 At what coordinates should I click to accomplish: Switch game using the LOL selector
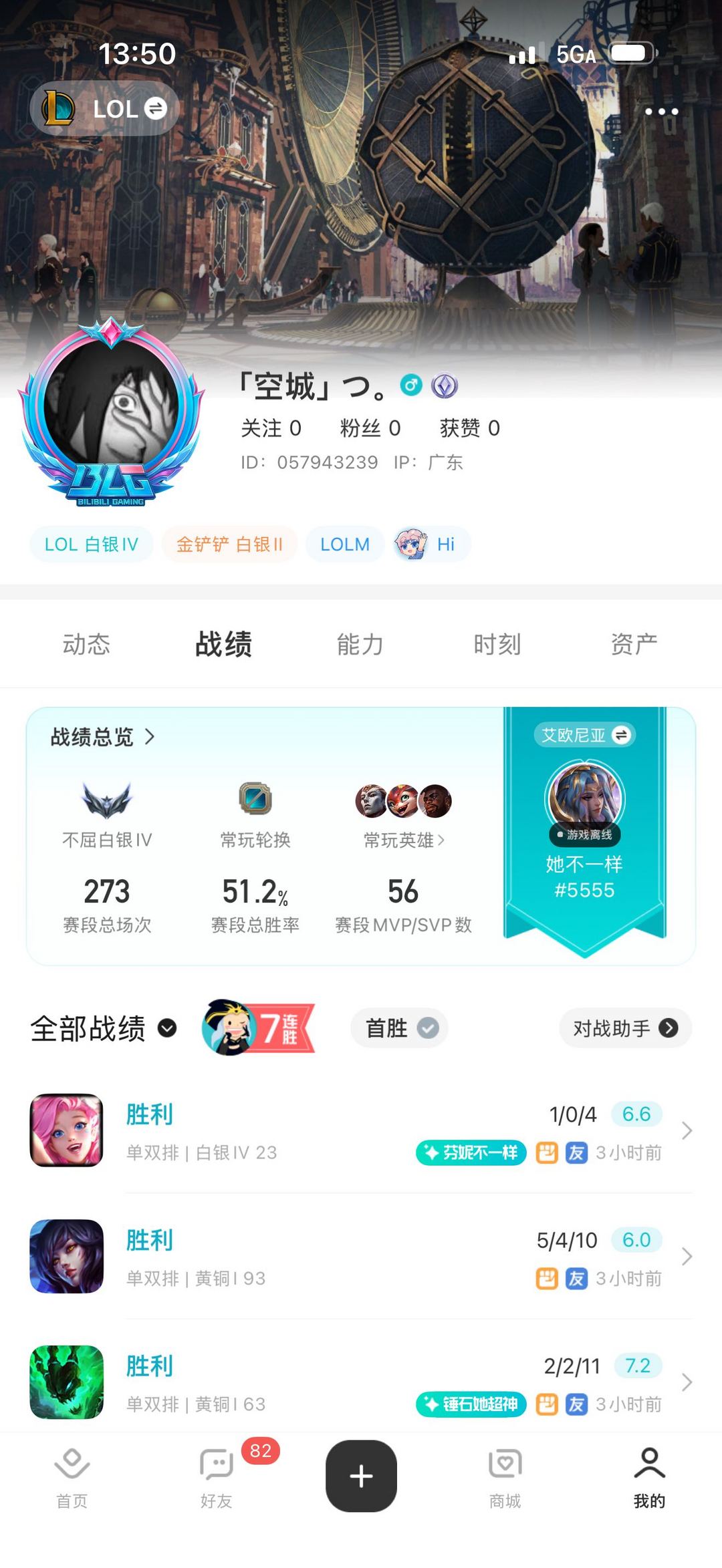coord(105,108)
